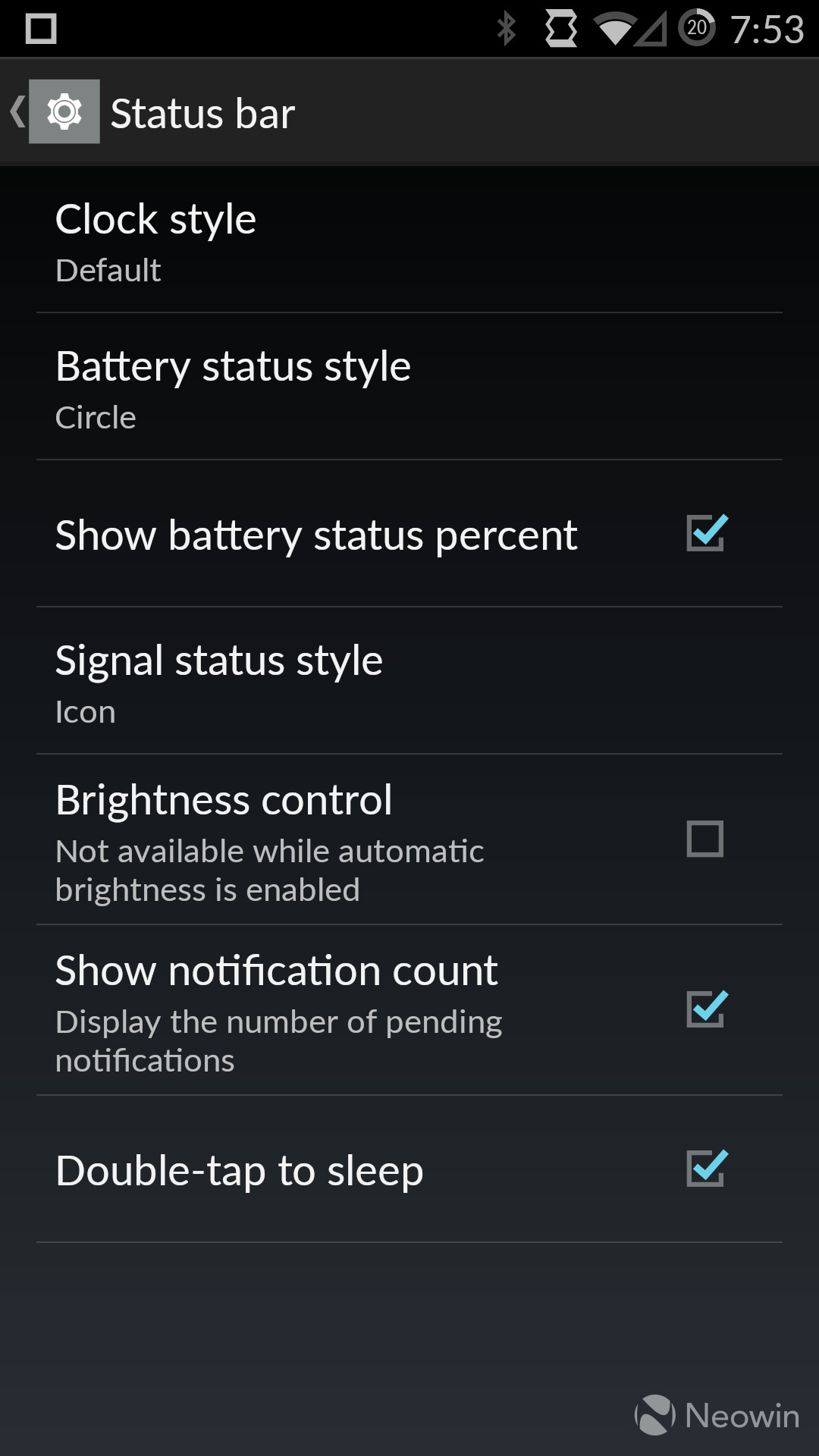Toggle the Brightness control checkbox

click(705, 839)
